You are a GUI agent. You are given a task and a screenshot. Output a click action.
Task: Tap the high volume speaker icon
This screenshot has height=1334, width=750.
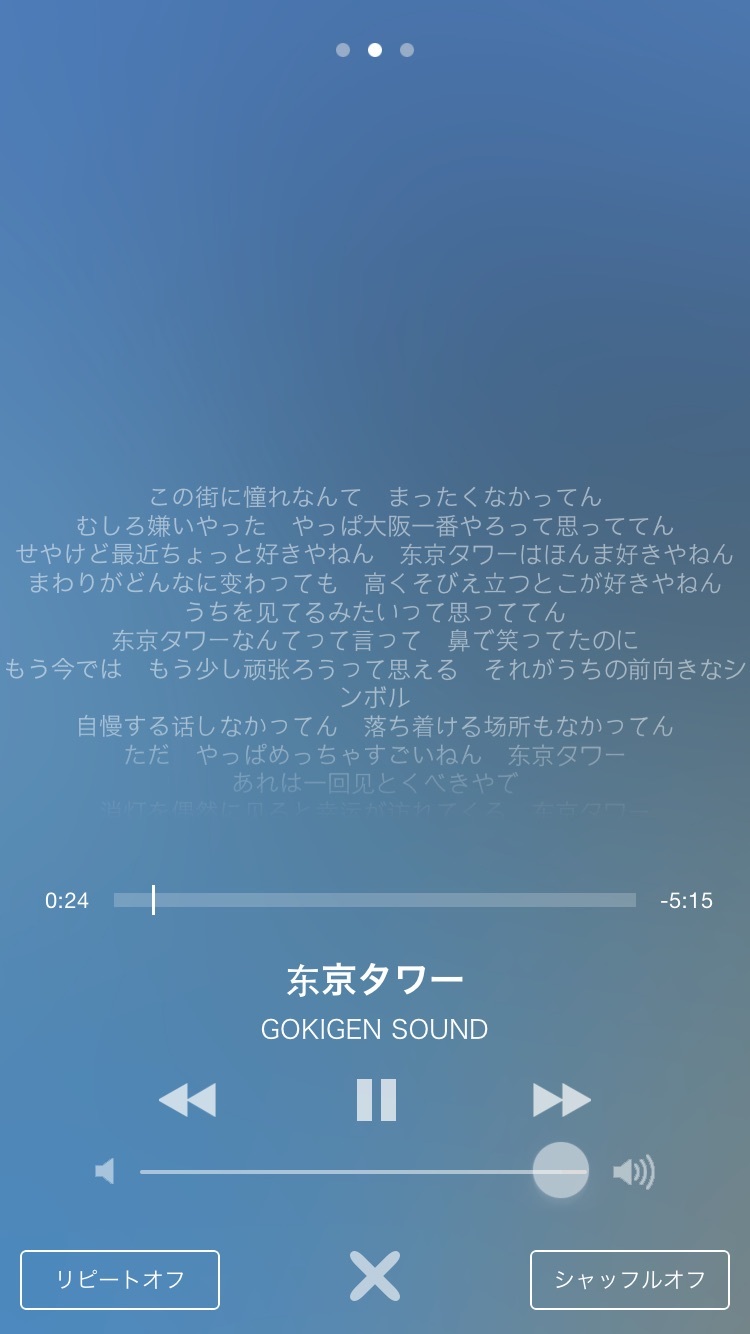coord(633,1171)
